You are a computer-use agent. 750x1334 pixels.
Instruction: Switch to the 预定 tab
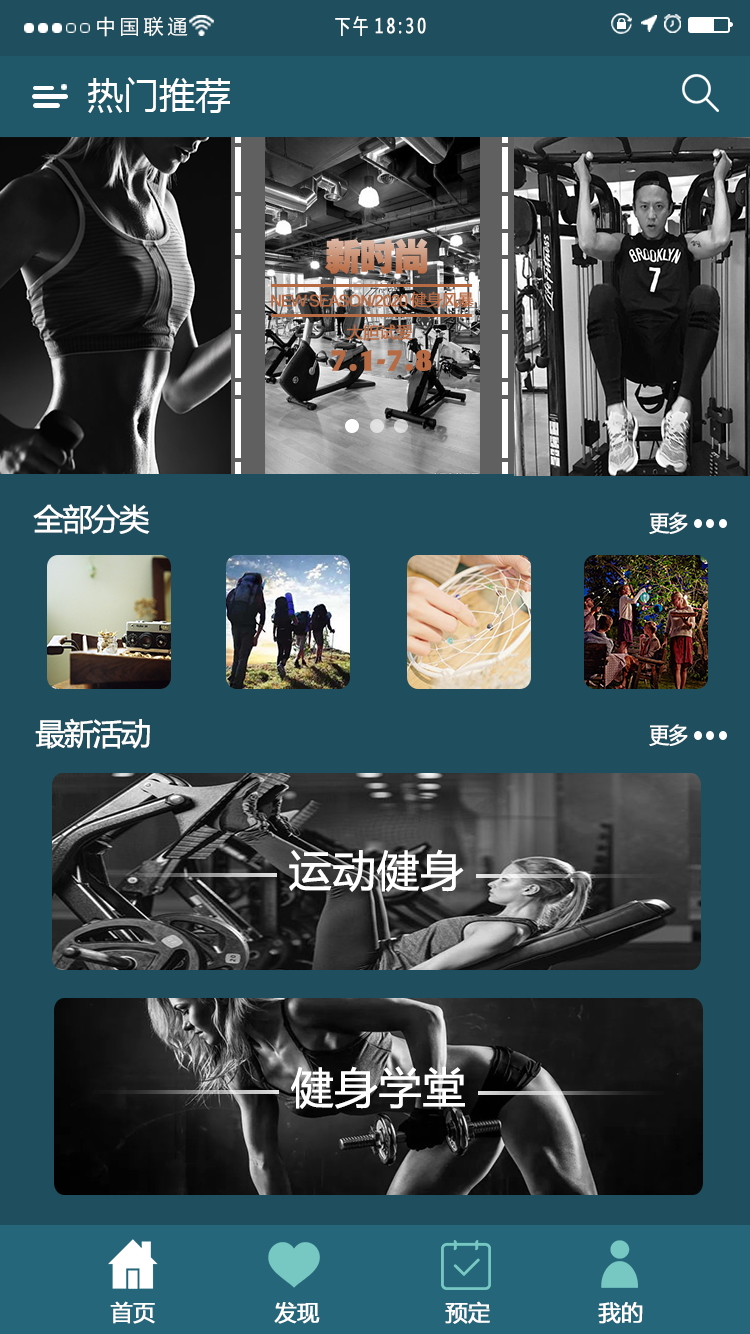[x=466, y=1282]
